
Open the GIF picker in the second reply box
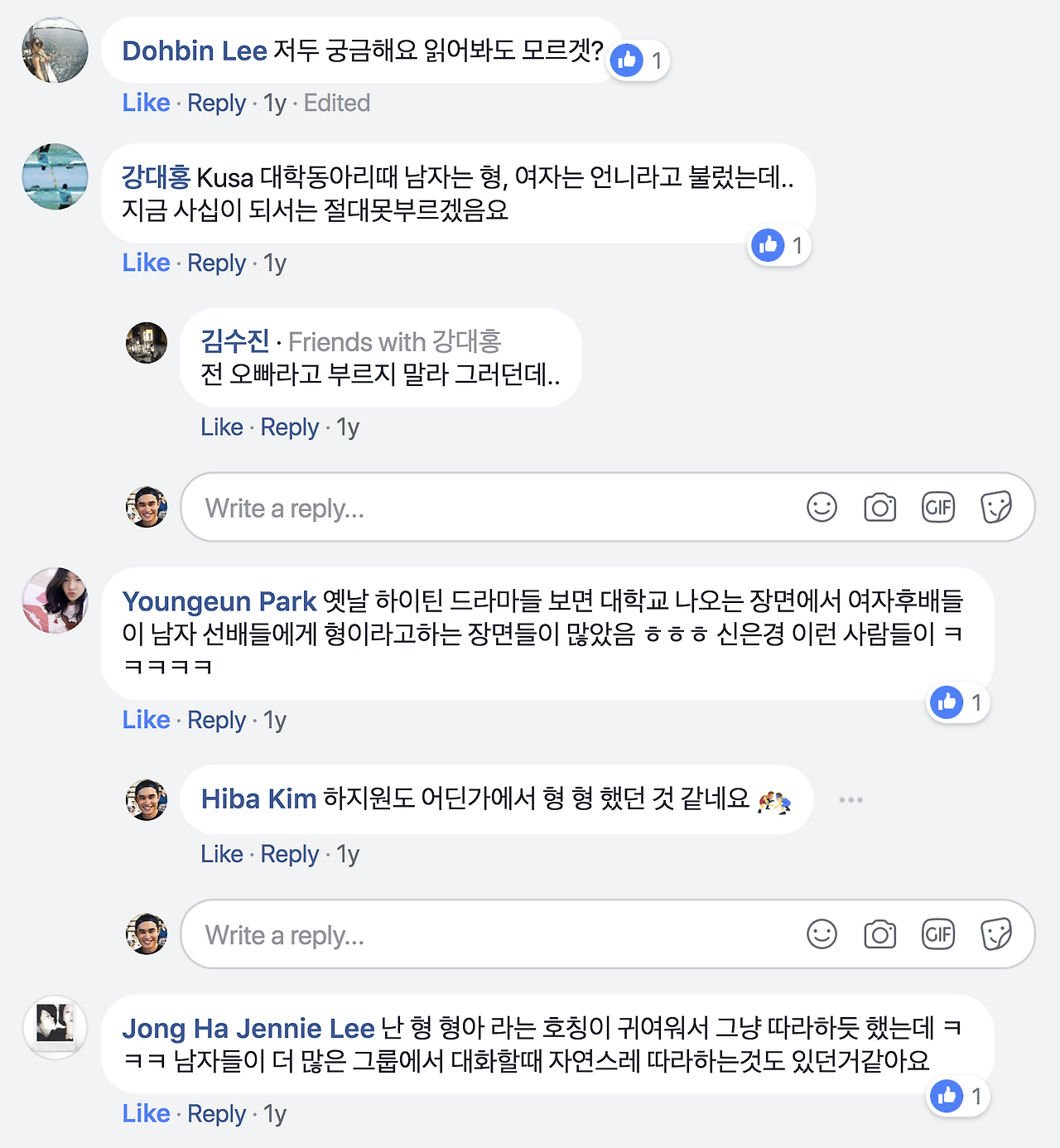937,933
